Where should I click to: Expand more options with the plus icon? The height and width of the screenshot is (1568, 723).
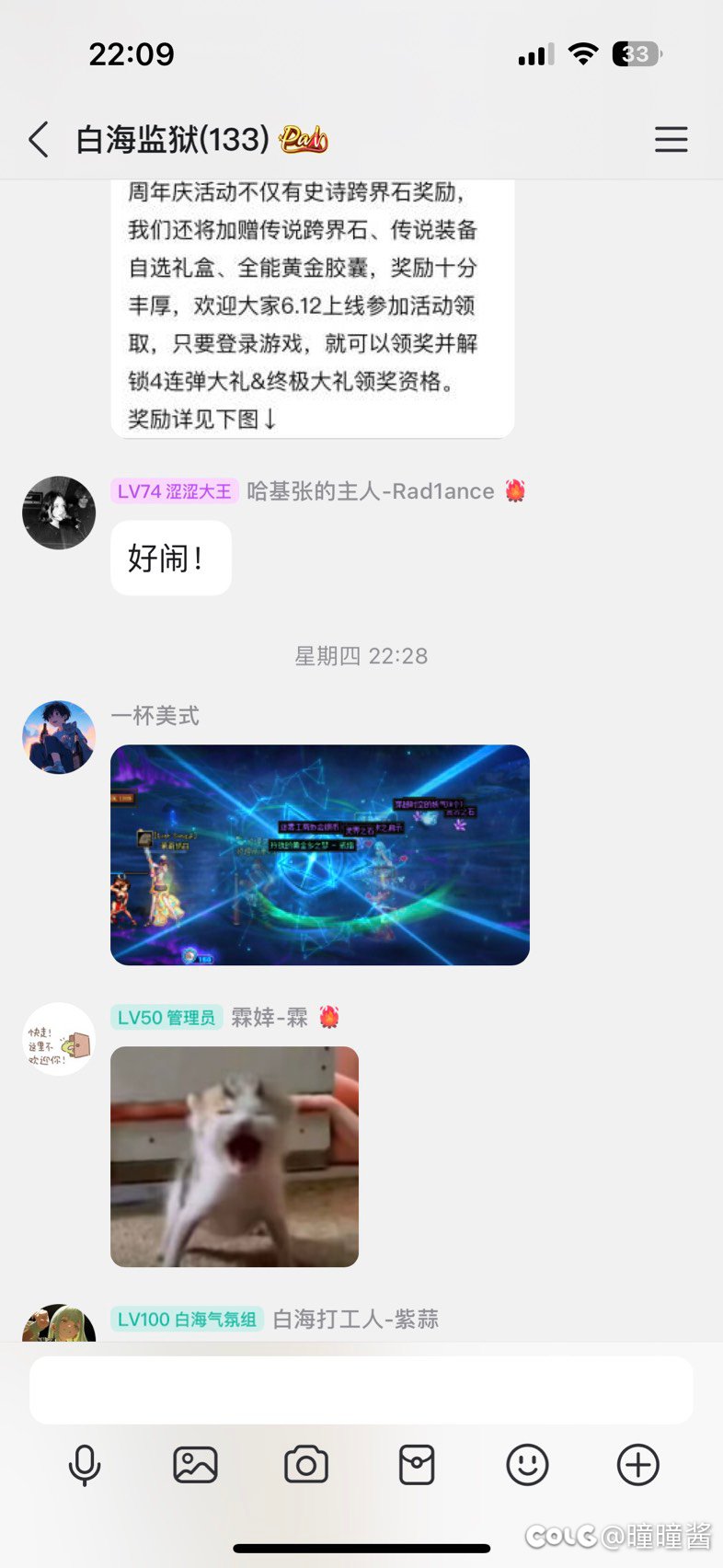click(x=638, y=1465)
